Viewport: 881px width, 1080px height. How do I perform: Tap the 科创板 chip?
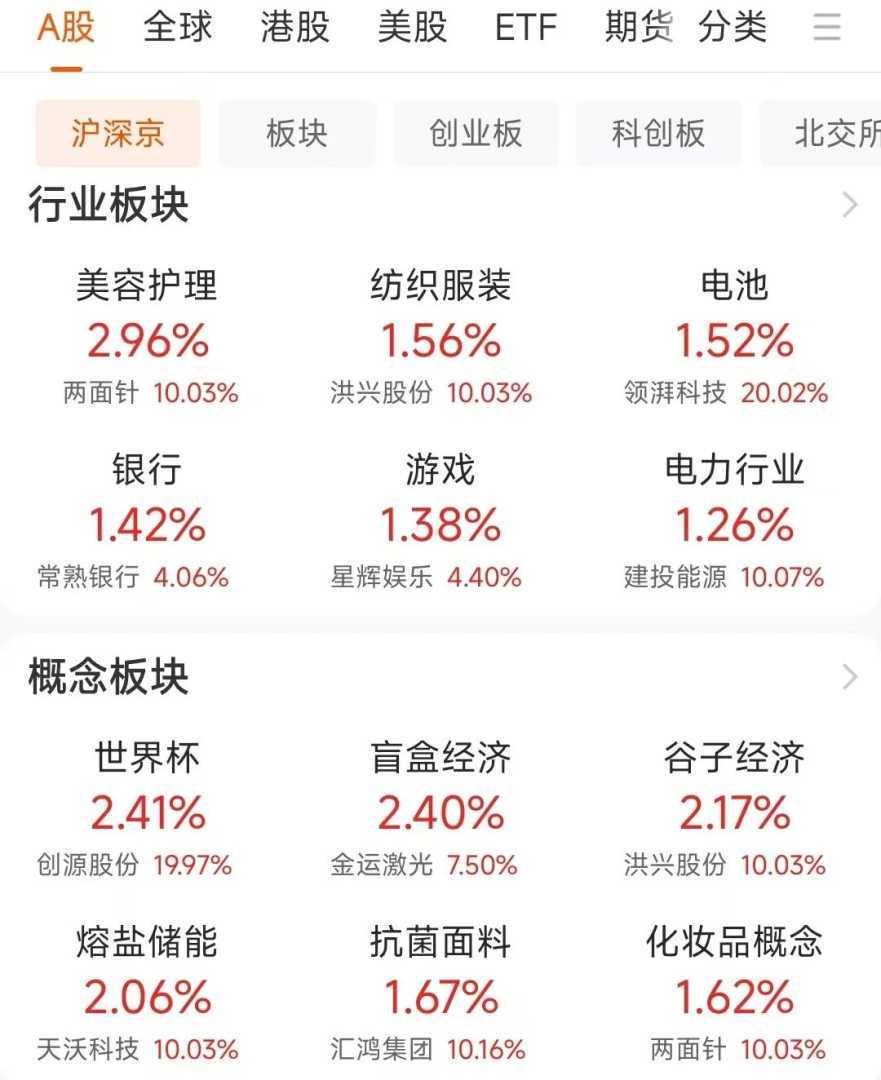click(658, 133)
